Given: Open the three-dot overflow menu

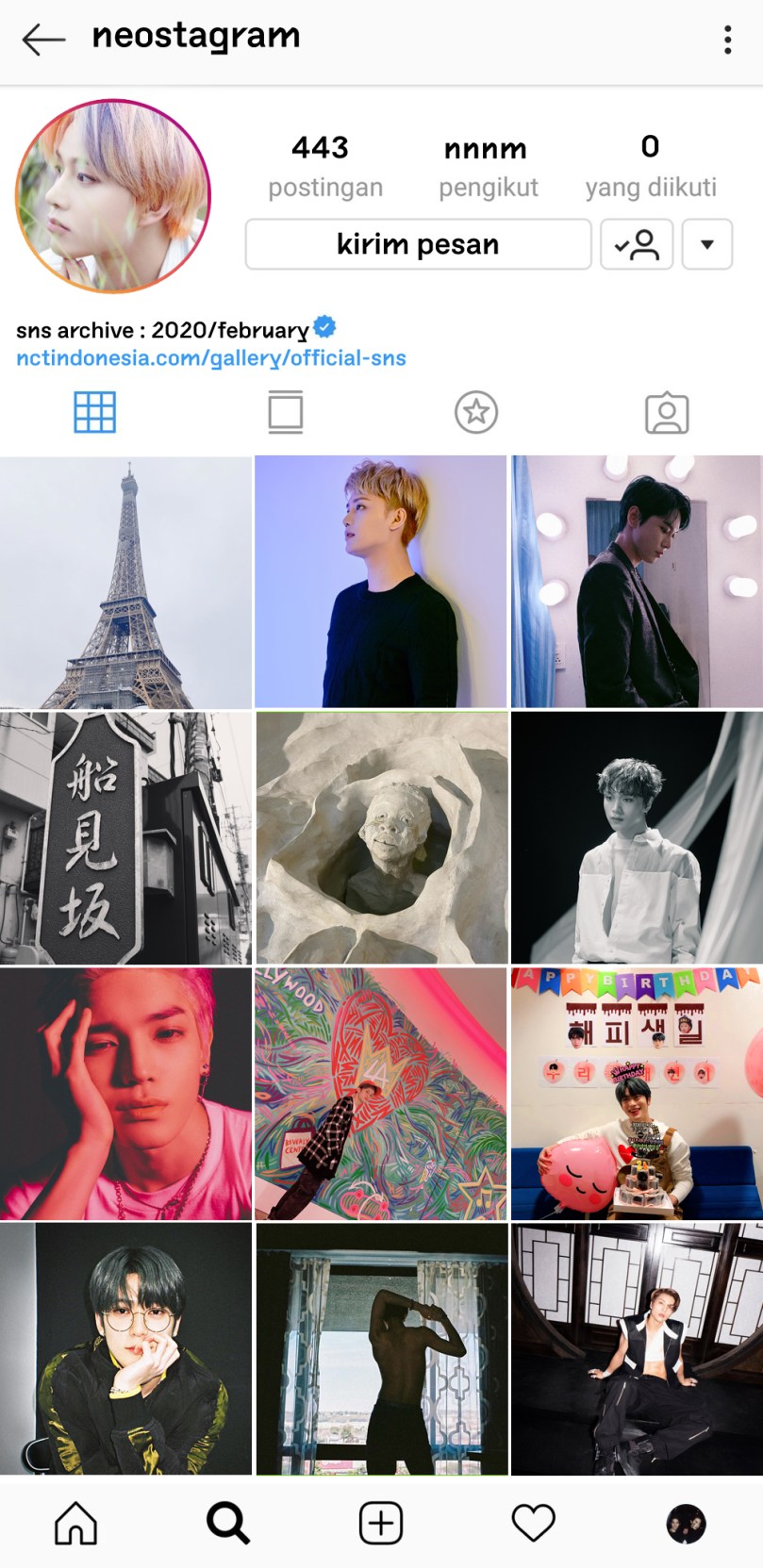Looking at the screenshot, I should coord(727,40).
